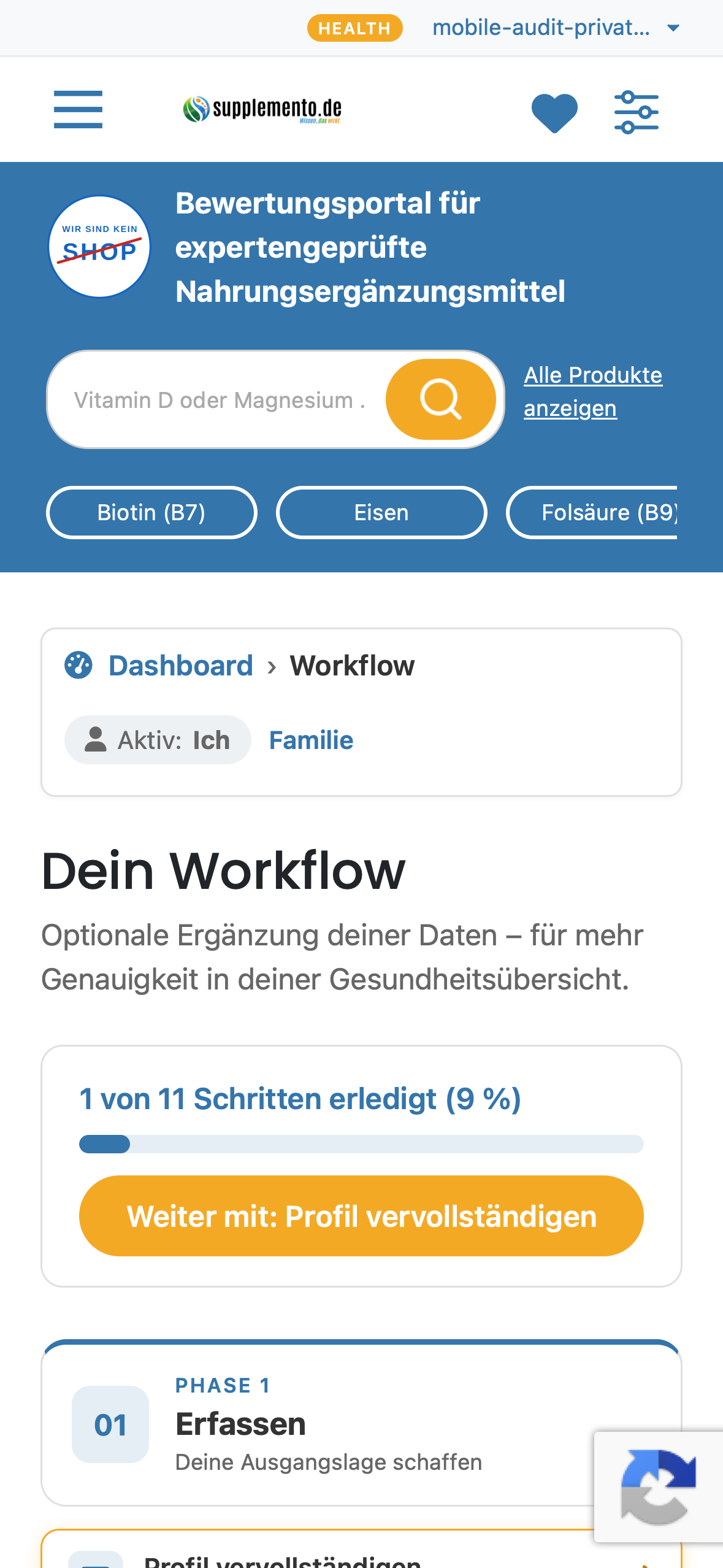Switch to the Familie profile
This screenshot has width=723, height=1568.
pyautogui.click(x=311, y=740)
